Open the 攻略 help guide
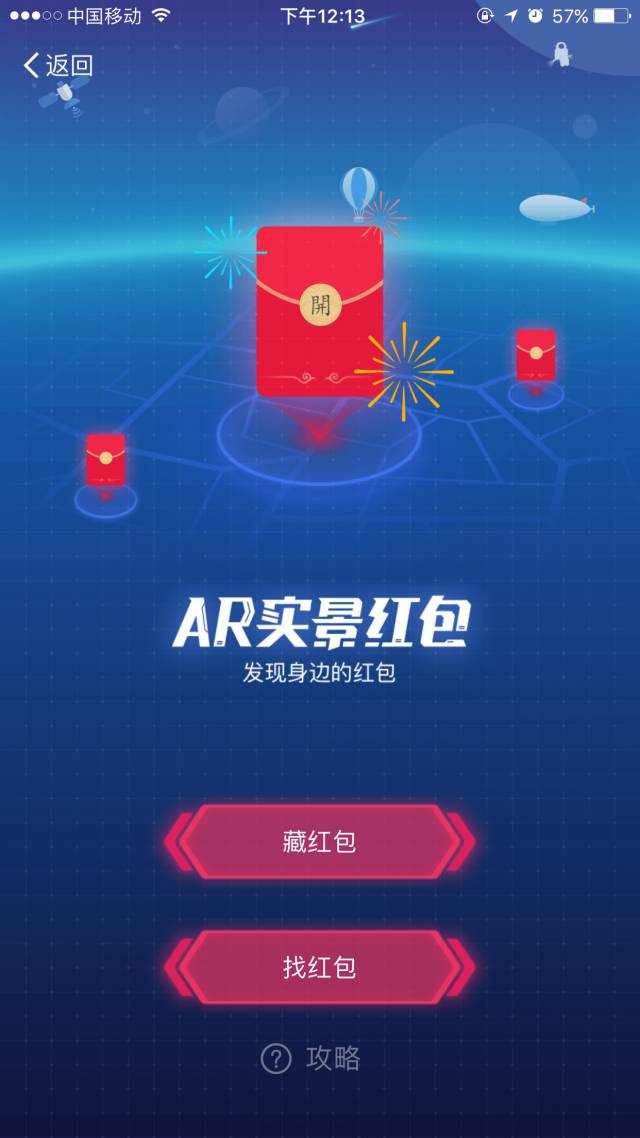 [x=311, y=1058]
